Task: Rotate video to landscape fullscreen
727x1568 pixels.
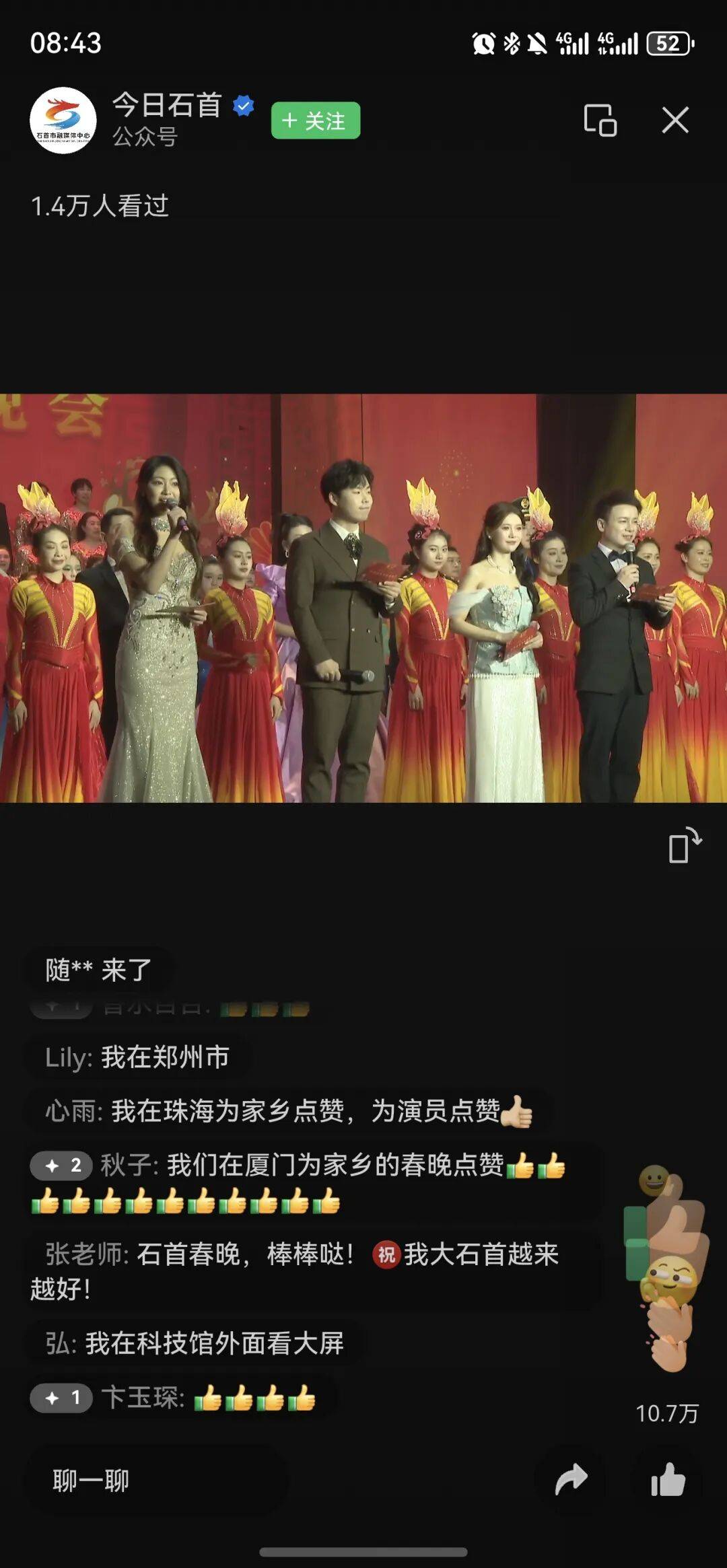Action: (x=685, y=845)
